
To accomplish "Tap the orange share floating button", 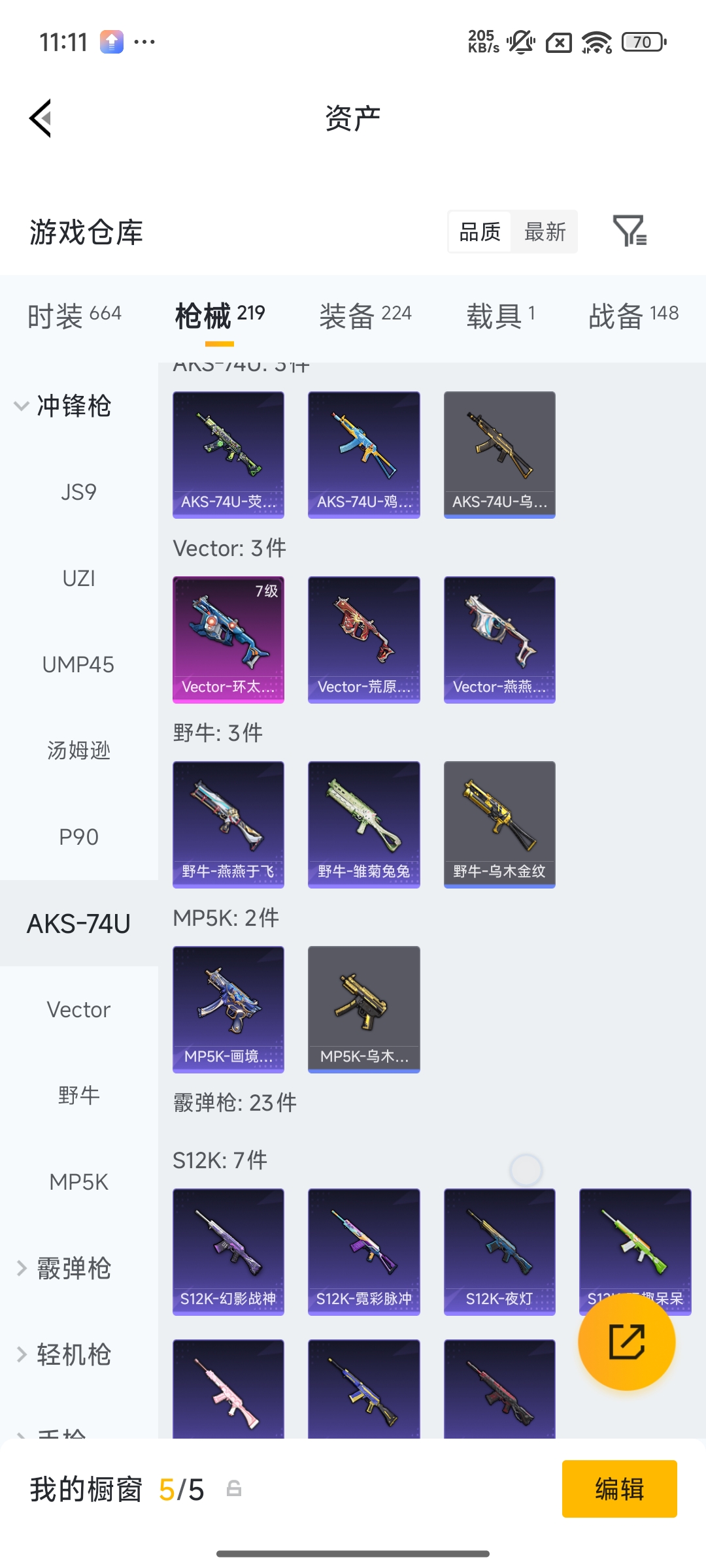I will point(626,1341).
